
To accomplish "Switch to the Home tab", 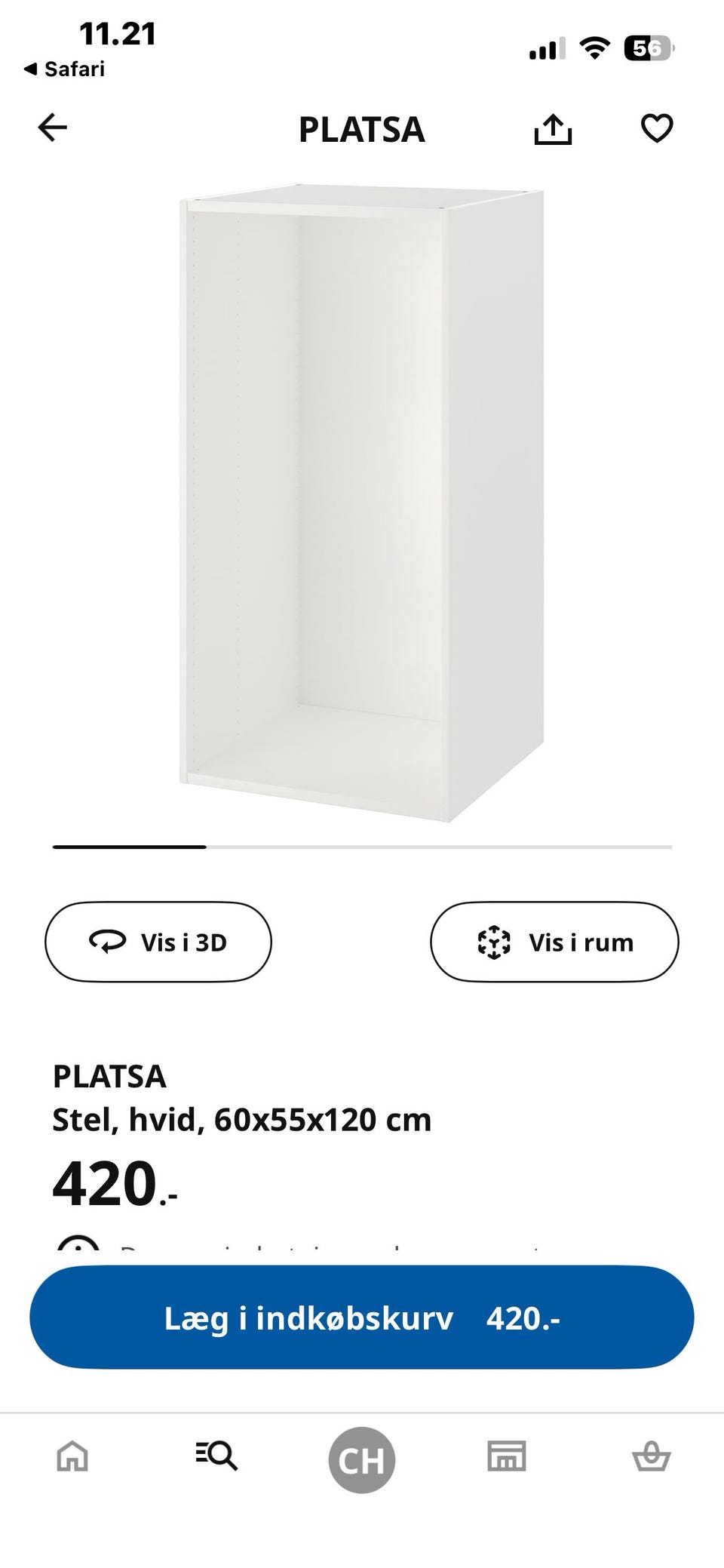I will pyautogui.click(x=72, y=1456).
